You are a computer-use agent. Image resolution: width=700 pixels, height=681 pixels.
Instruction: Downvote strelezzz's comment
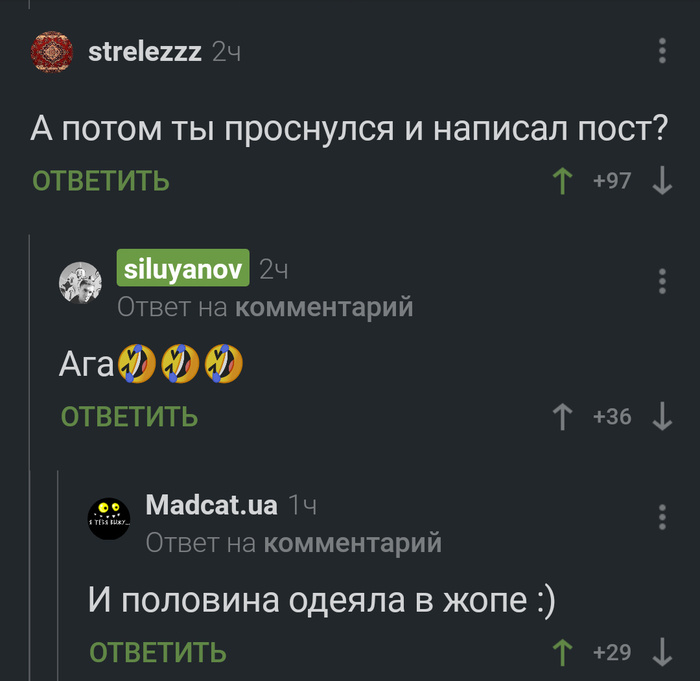(662, 181)
